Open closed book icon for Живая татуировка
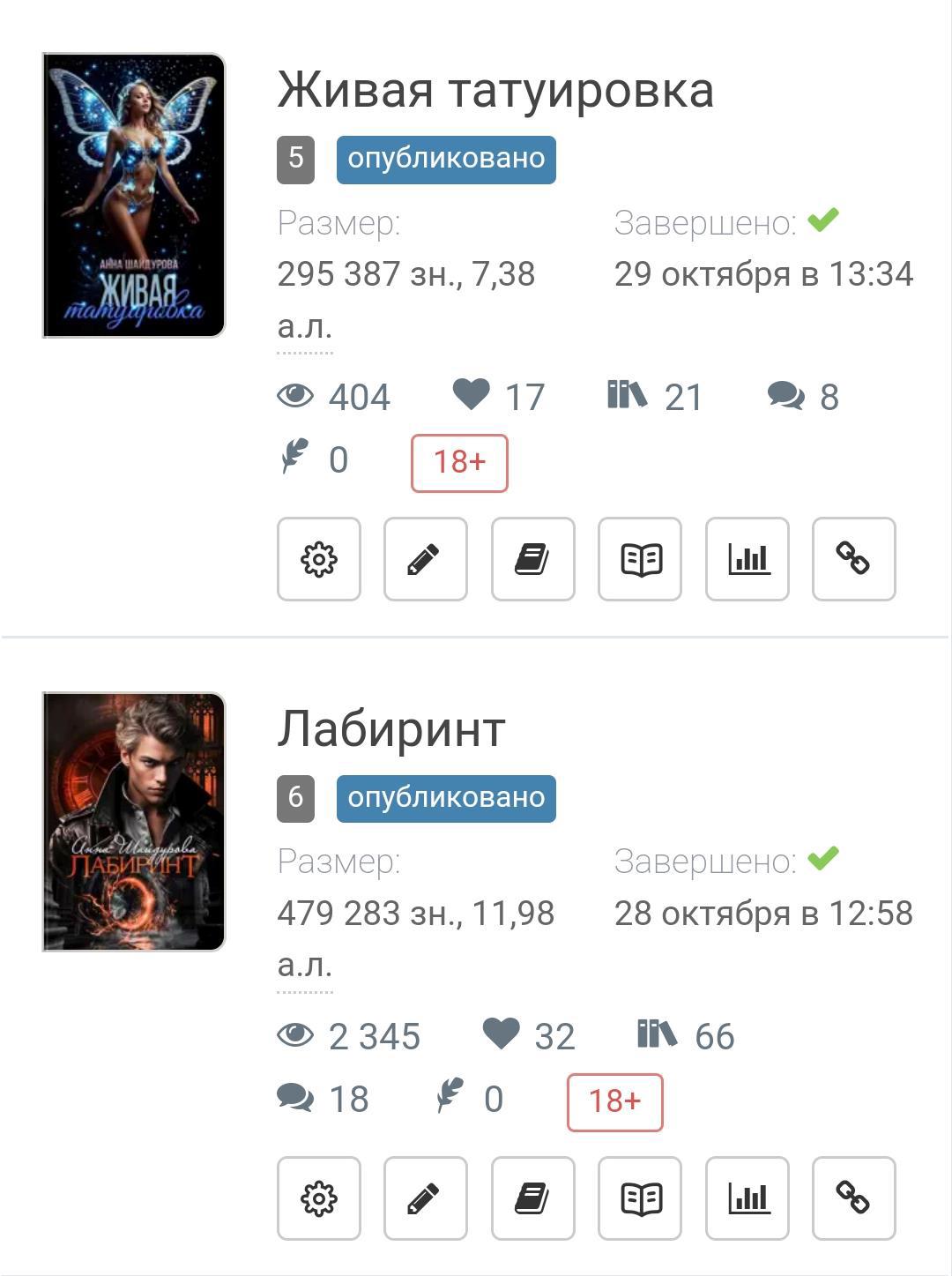The height and width of the screenshot is (1276, 952). pos(532,559)
